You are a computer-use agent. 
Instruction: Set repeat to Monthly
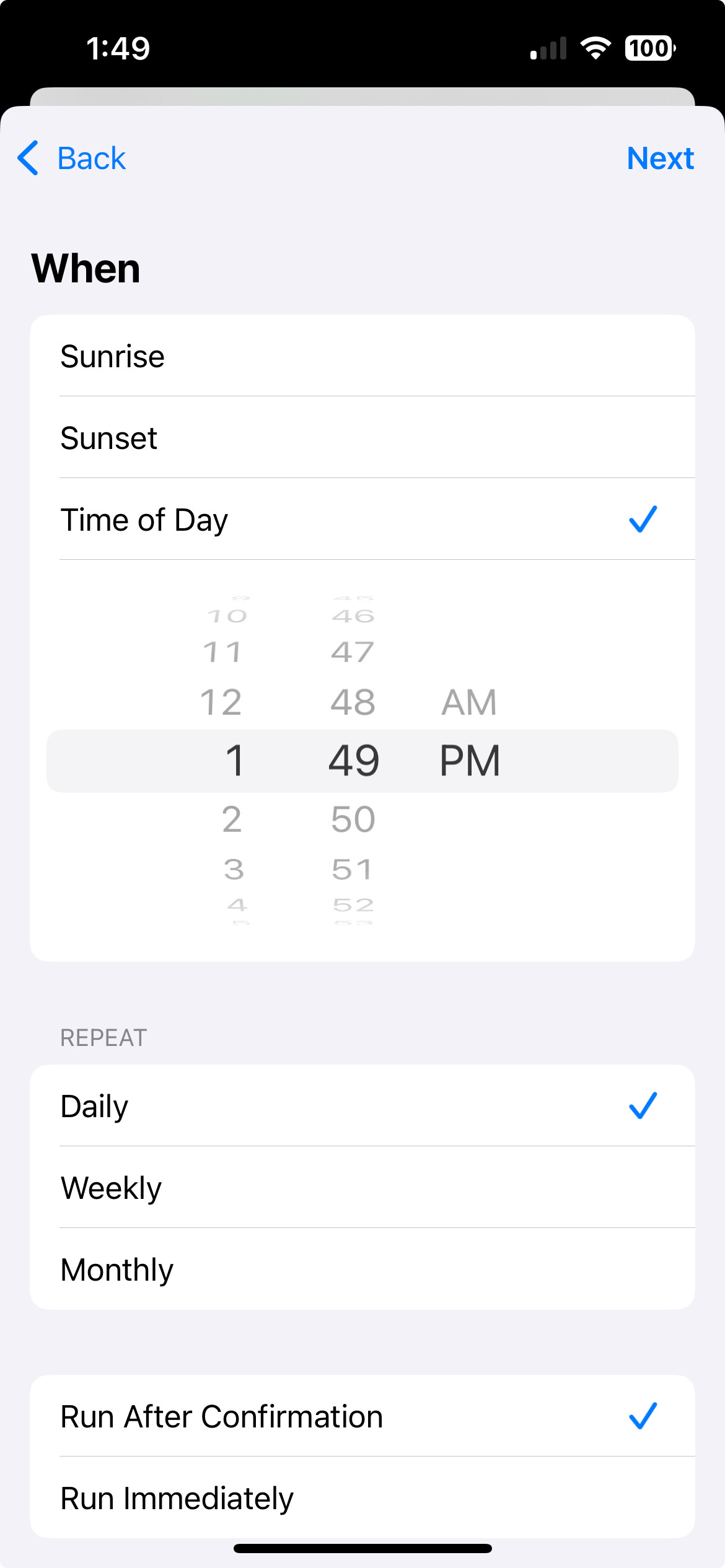click(x=362, y=1270)
